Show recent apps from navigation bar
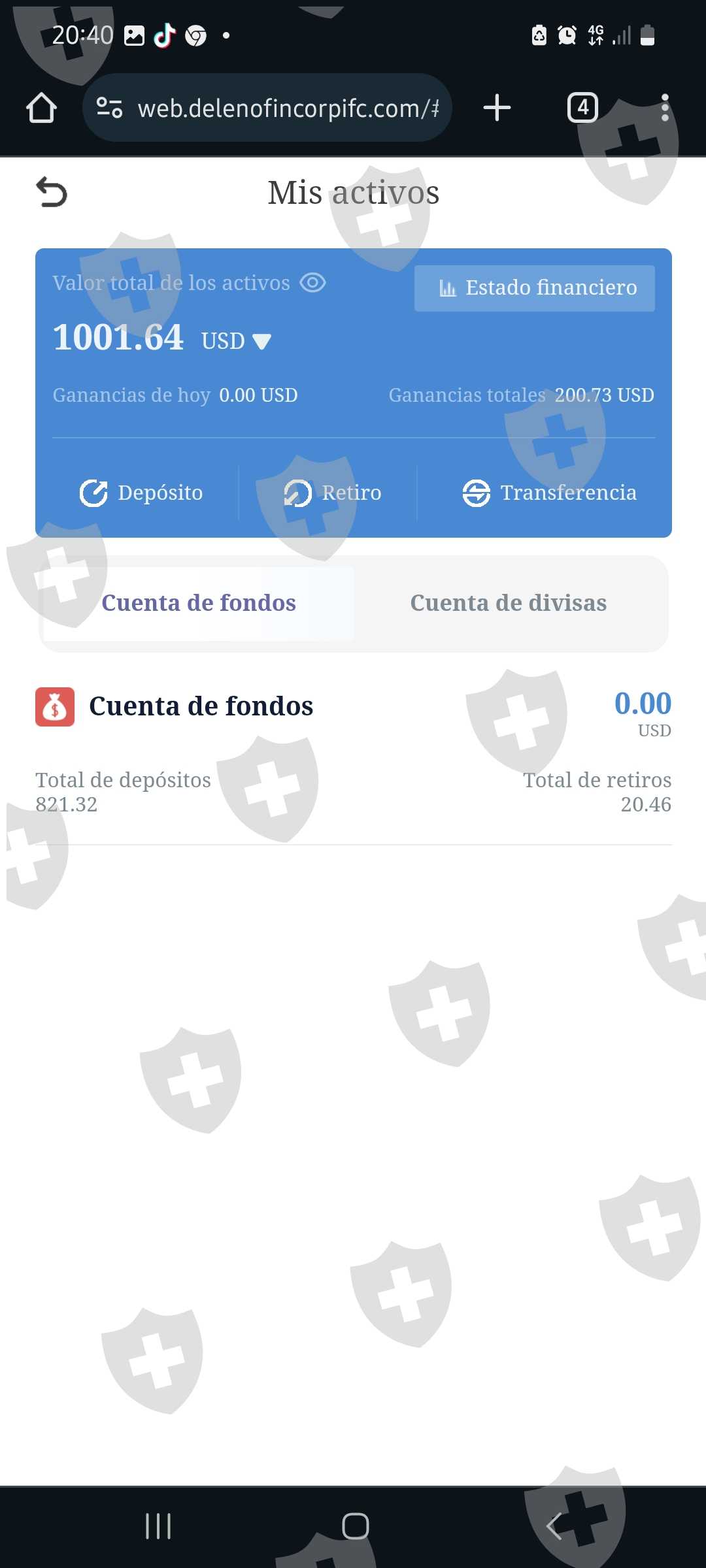The image size is (706, 1568). [158, 1526]
